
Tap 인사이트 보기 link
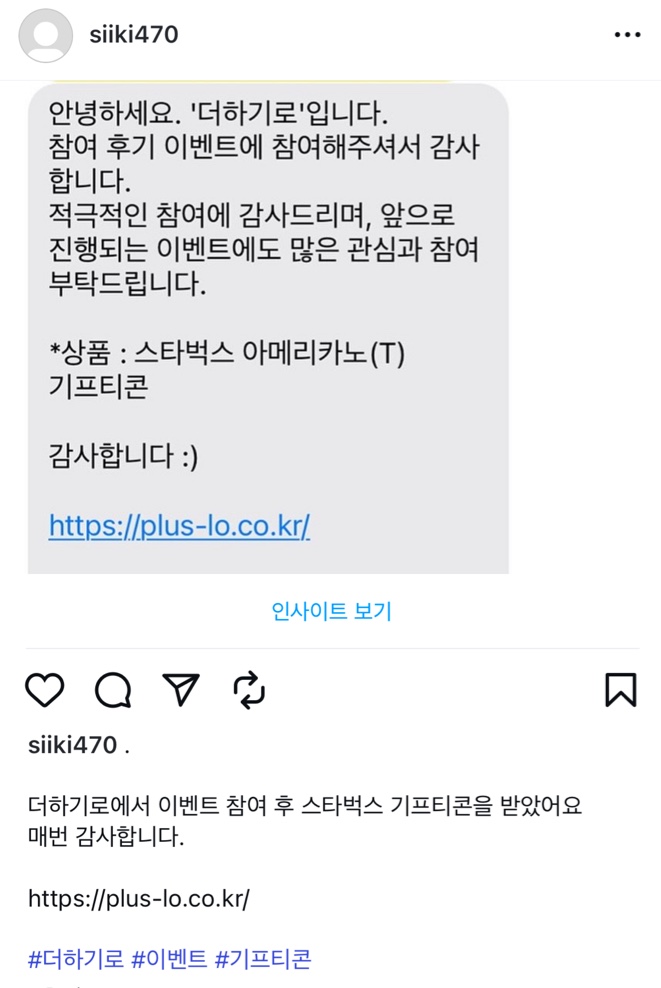pyautogui.click(x=331, y=611)
